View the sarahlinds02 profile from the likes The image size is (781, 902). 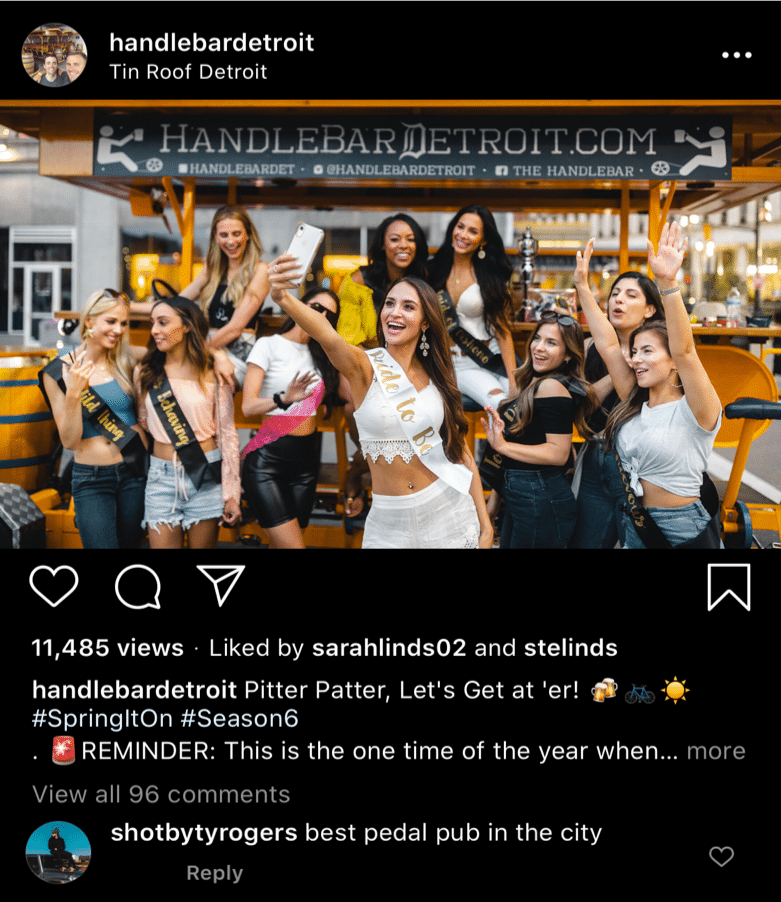click(x=389, y=648)
